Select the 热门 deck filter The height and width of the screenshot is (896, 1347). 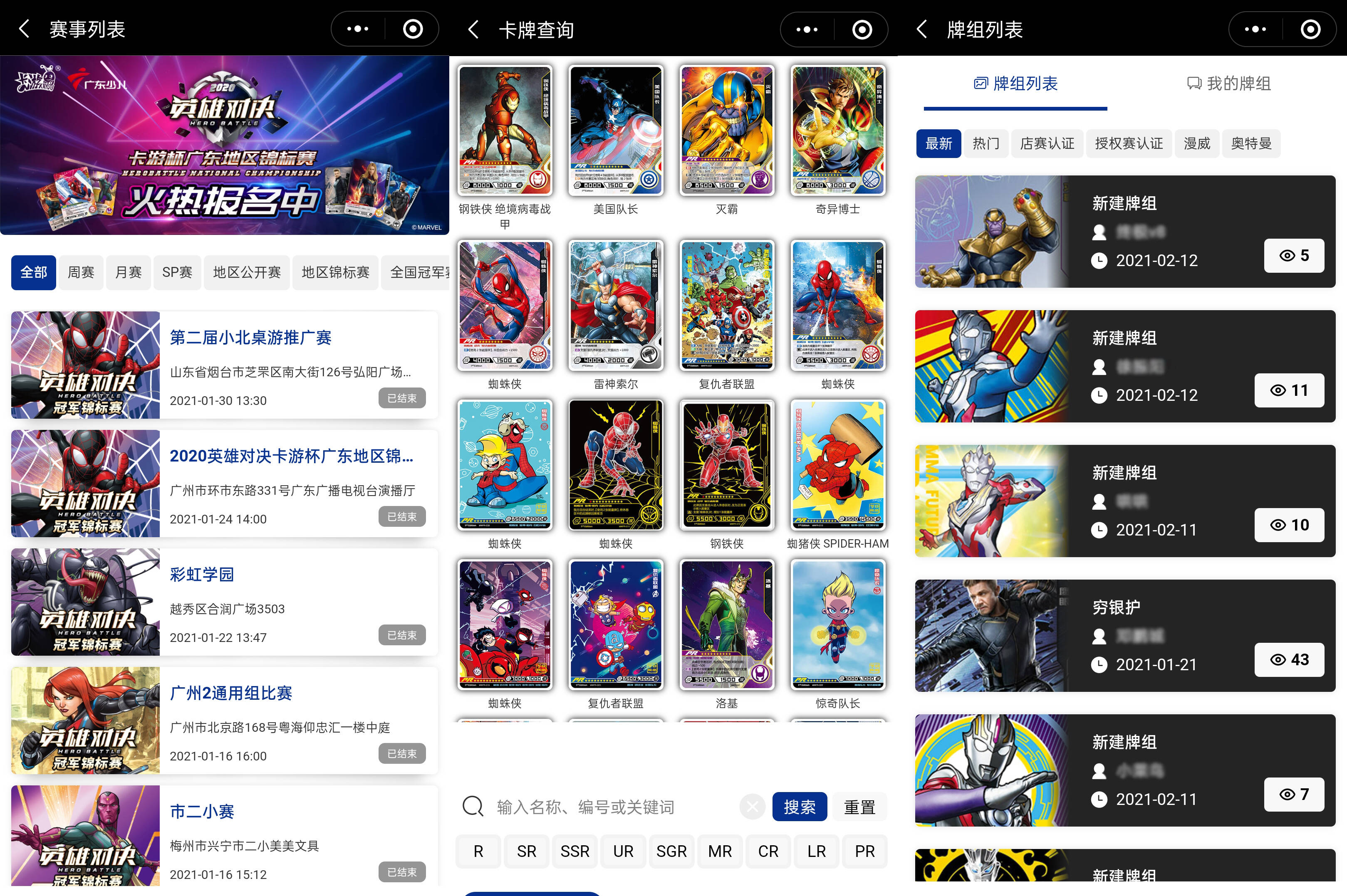coord(985,143)
